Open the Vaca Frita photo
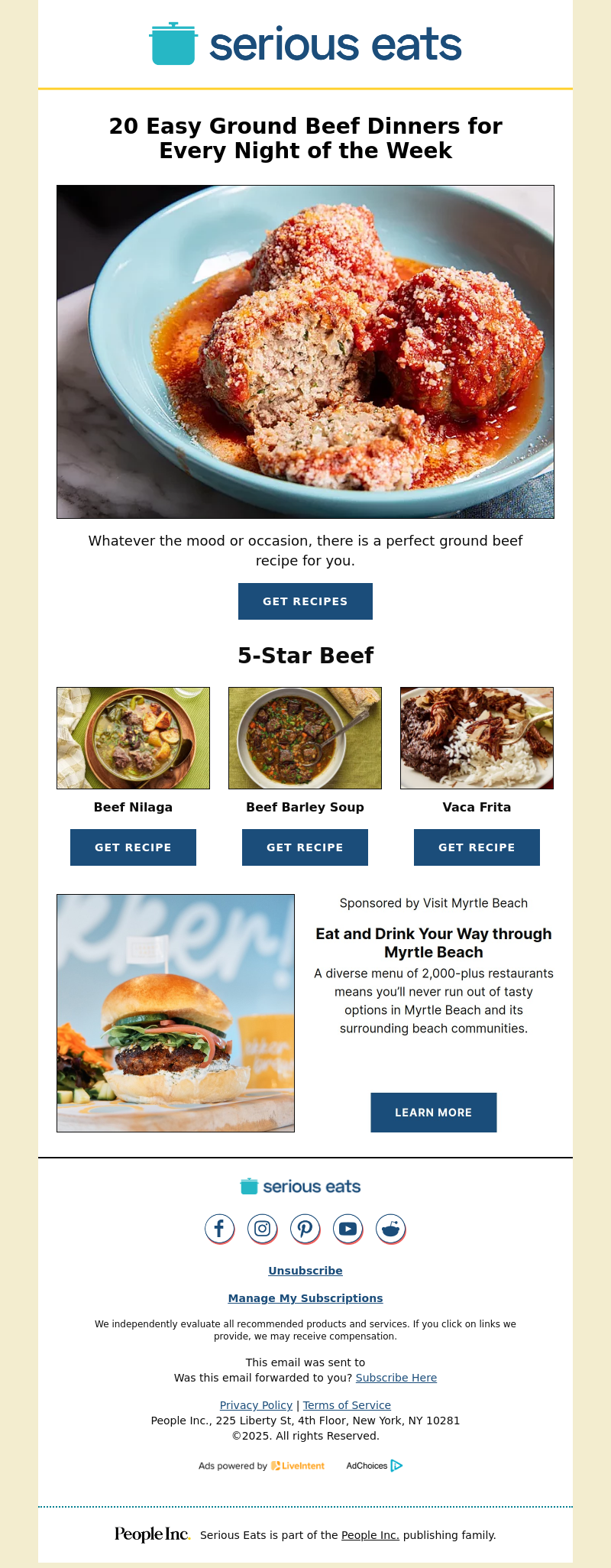The image size is (611, 1568). coord(477,738)
